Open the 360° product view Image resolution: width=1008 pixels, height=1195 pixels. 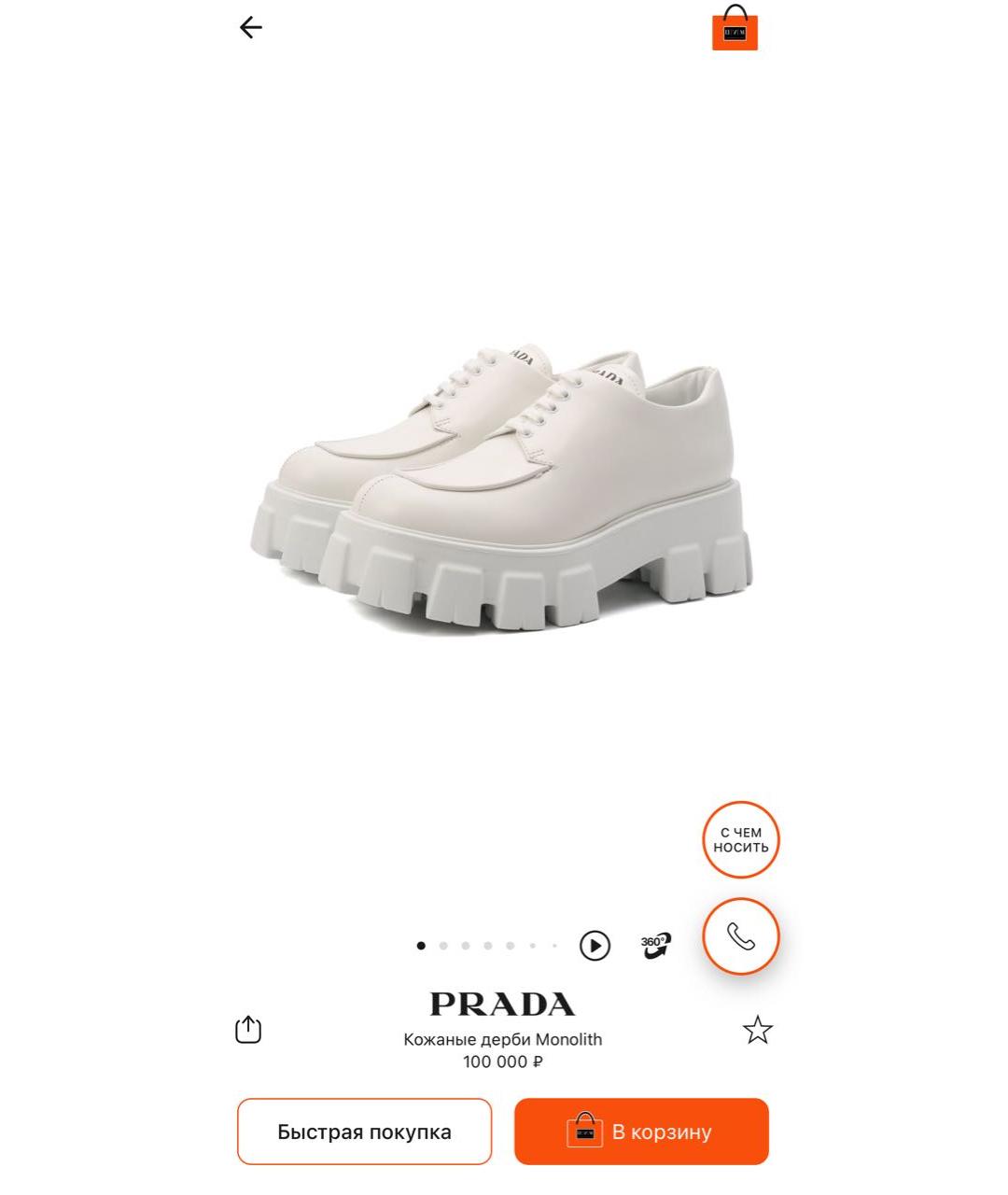click(655, 946)
